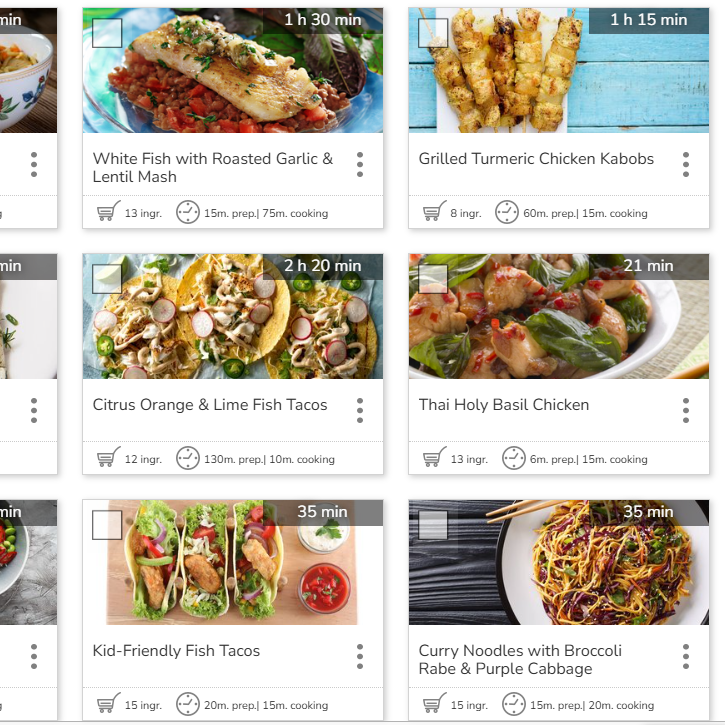Open more options for White Fish recipe

[359, 165]
